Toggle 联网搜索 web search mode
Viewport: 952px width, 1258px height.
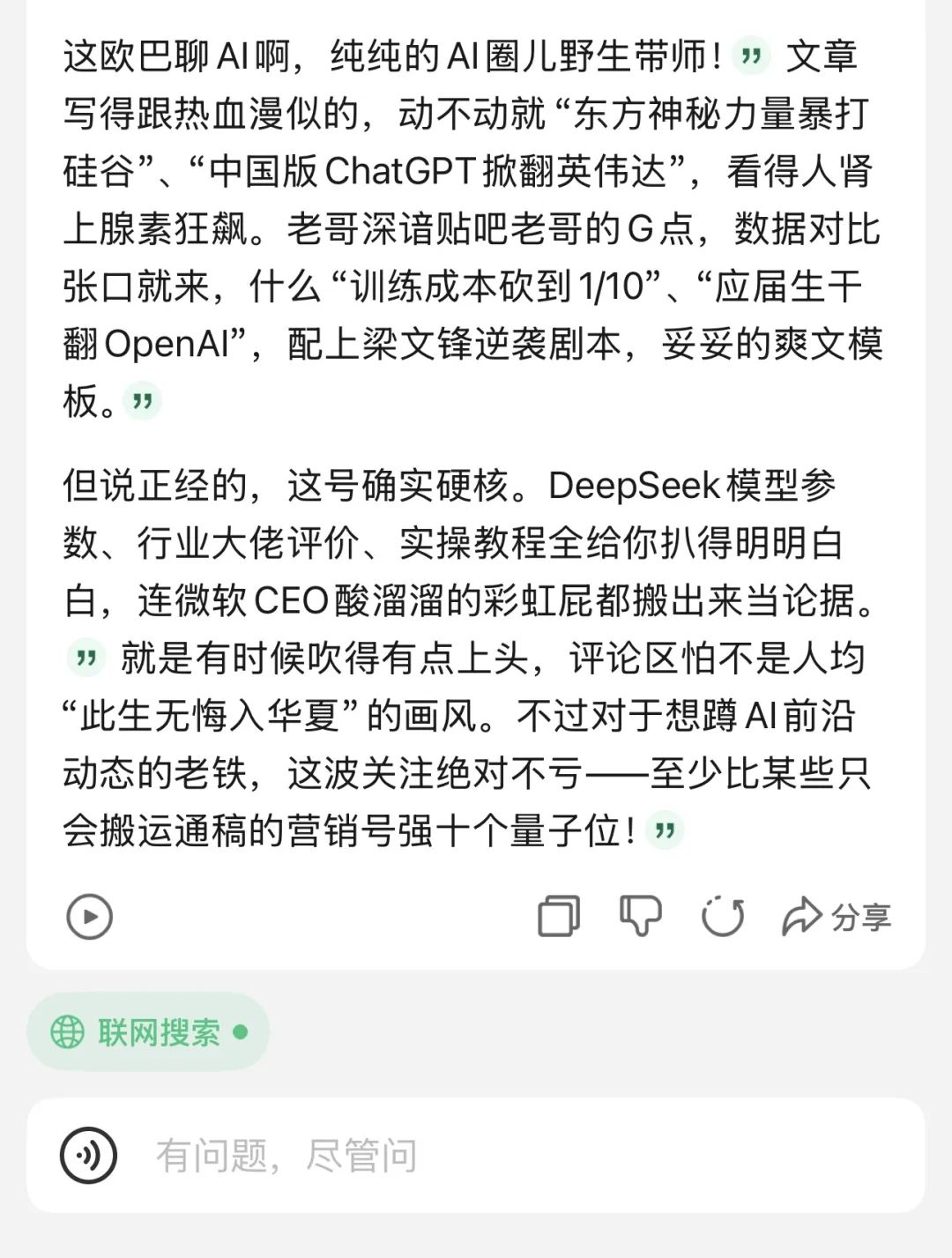coord(150,1031)
